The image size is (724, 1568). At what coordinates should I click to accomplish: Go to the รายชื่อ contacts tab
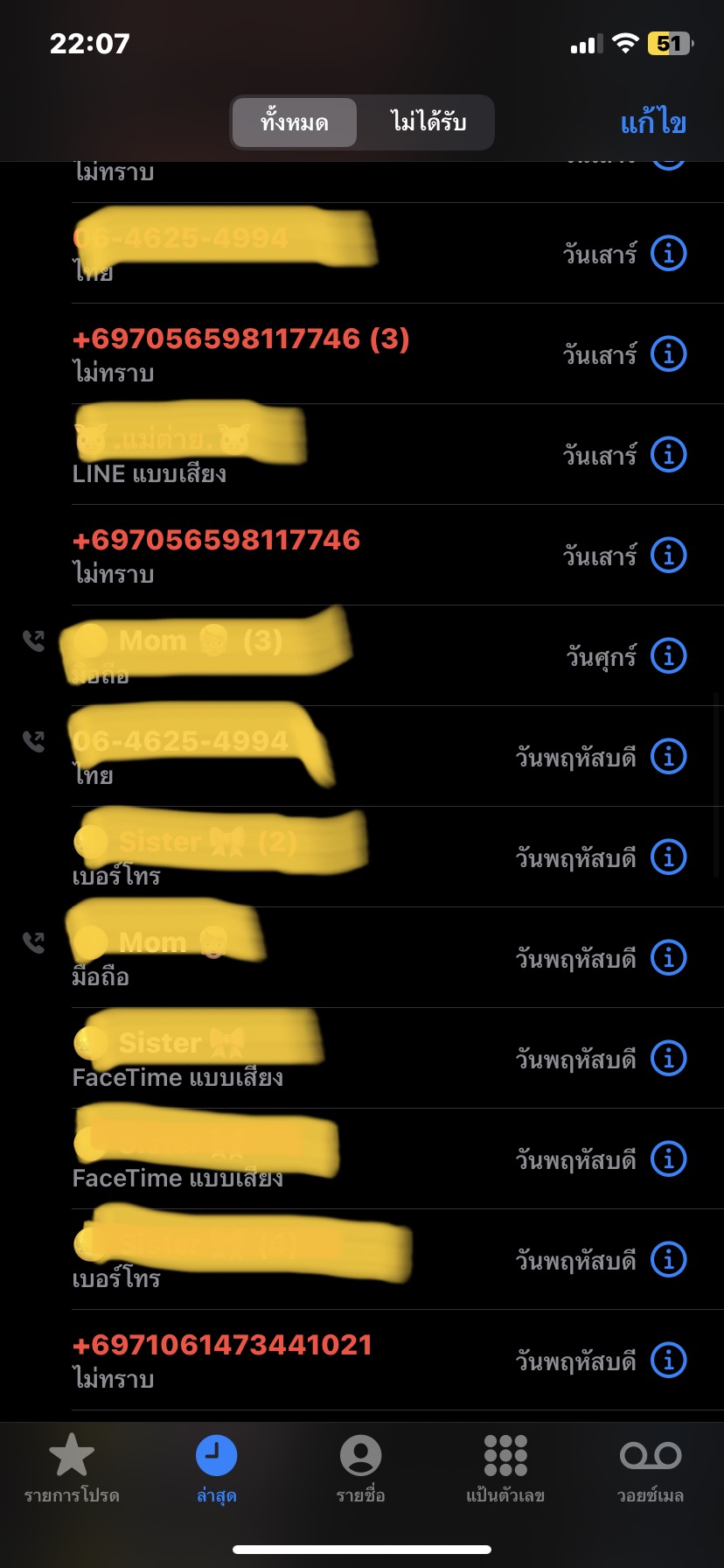click(360, 1468)
